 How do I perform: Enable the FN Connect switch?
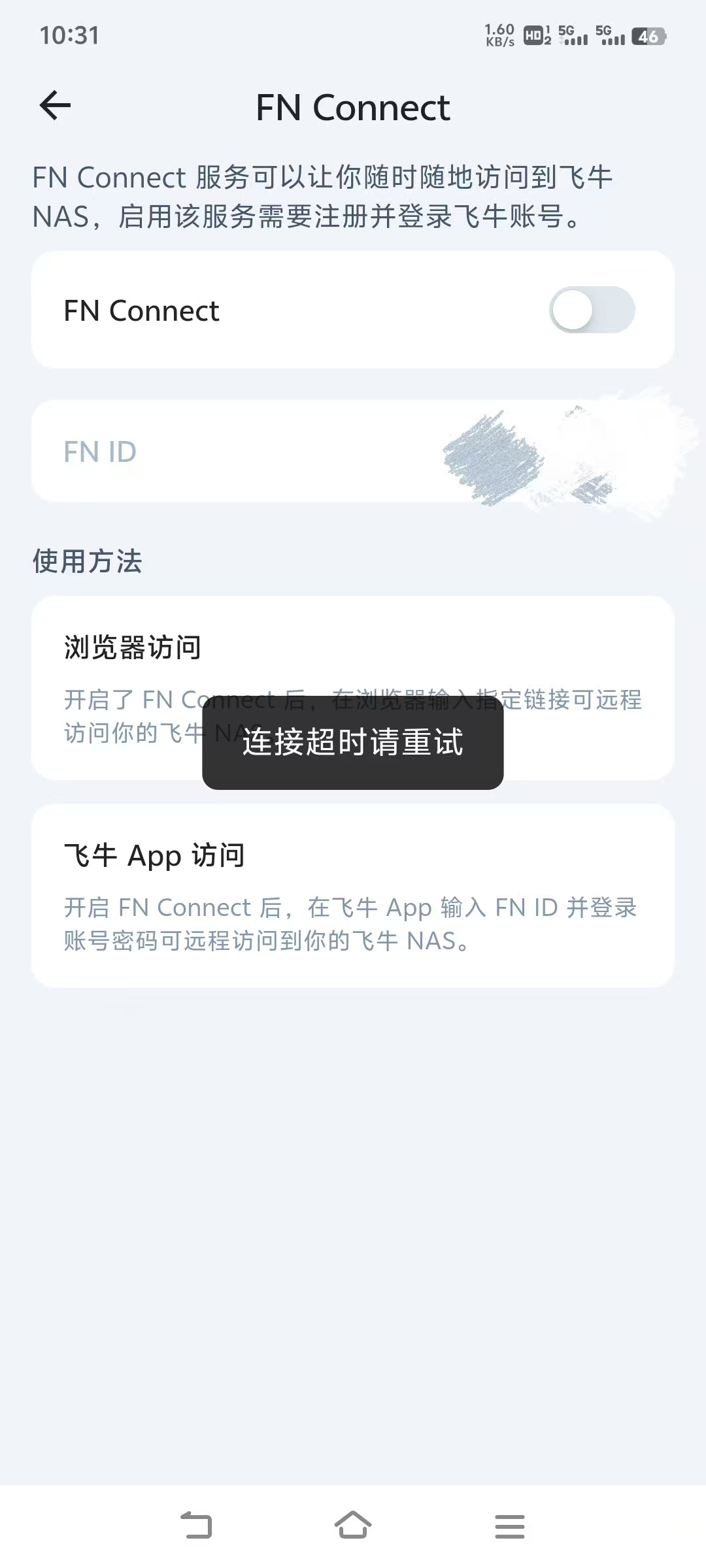point(592,310)
